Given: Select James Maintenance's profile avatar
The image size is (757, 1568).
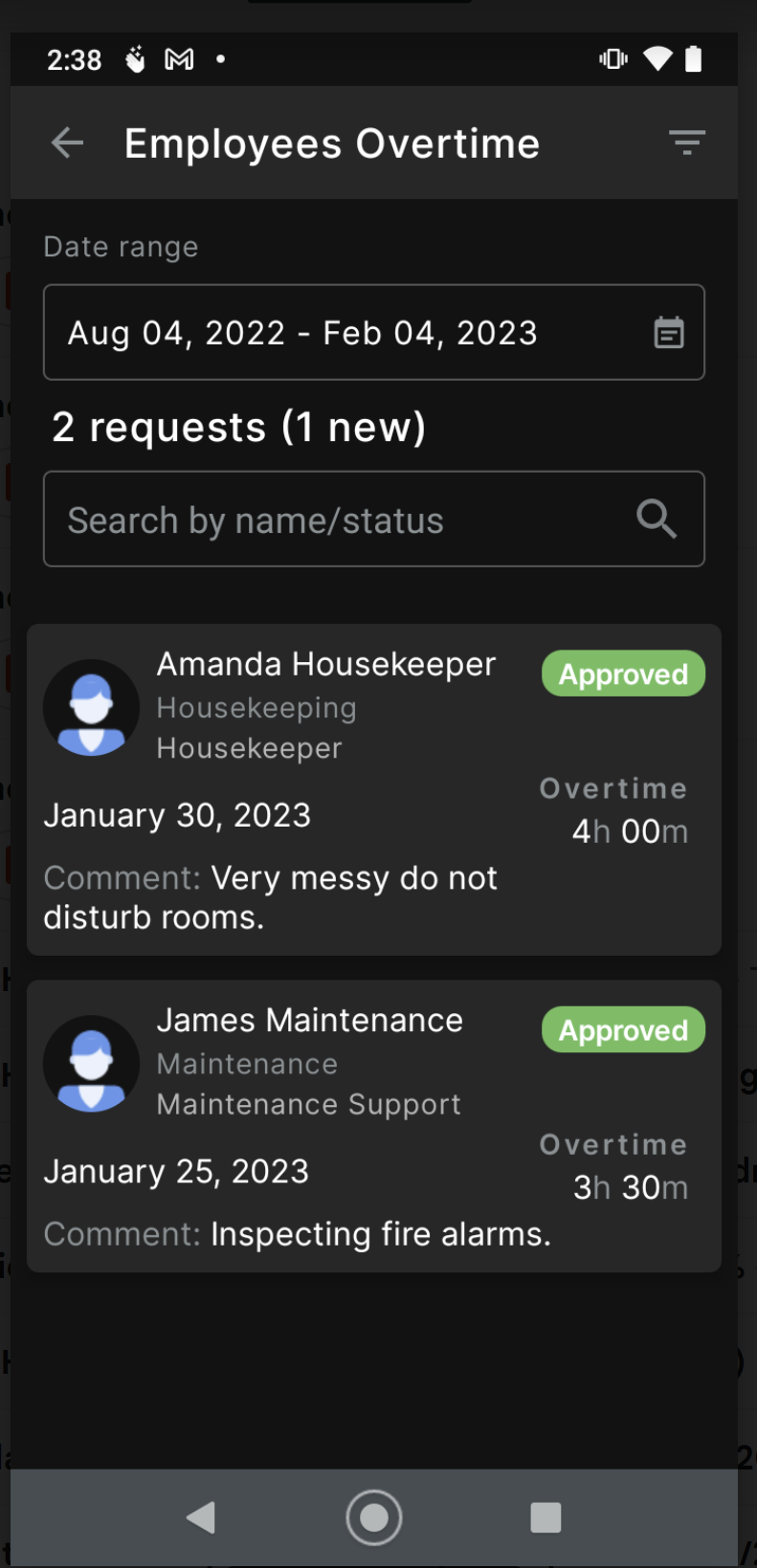Looking at the screenshot, I should click(91, 1063).
